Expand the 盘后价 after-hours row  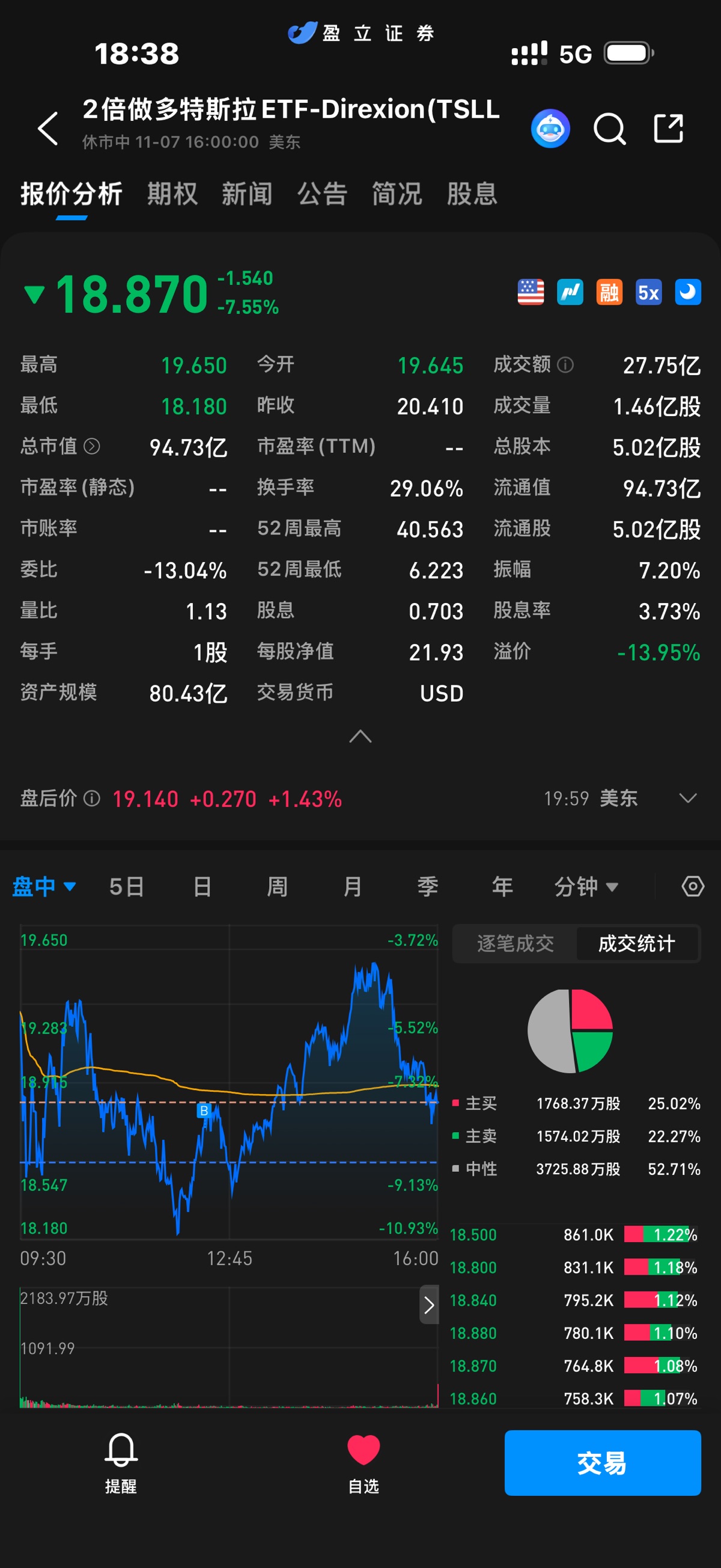pyautogui.click(x=687, y=798)
